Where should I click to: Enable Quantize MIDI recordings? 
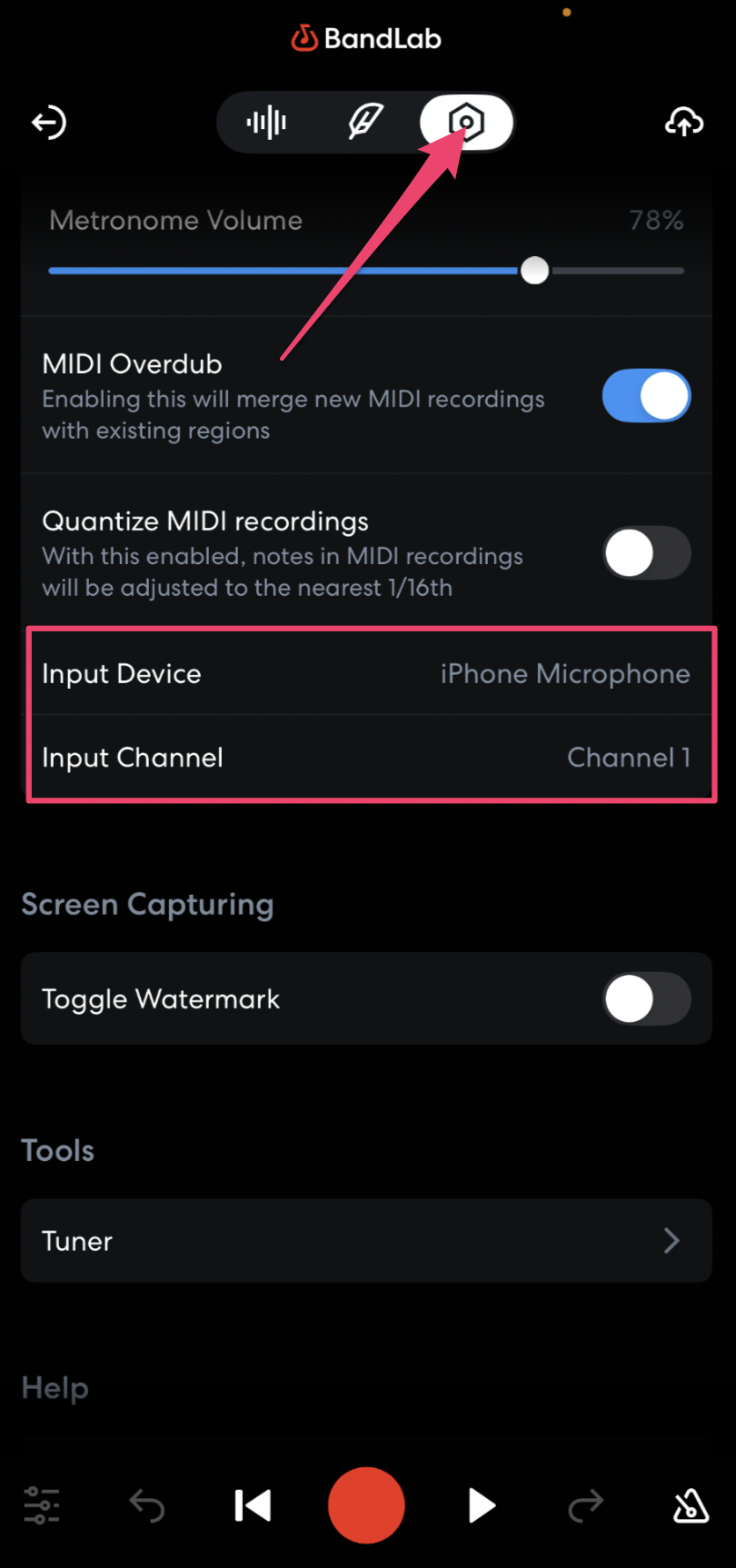[646, 553]
